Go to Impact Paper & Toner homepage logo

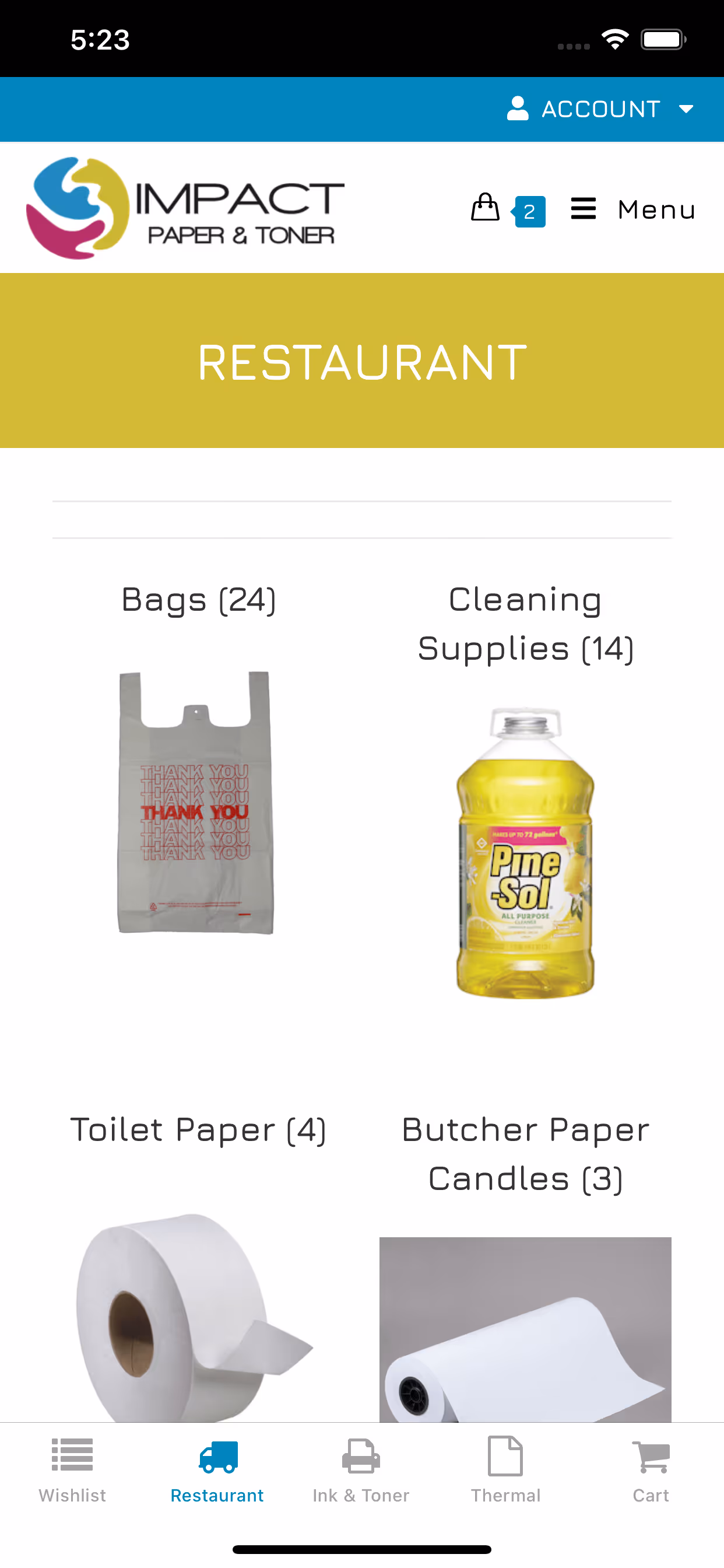[185, 208]
